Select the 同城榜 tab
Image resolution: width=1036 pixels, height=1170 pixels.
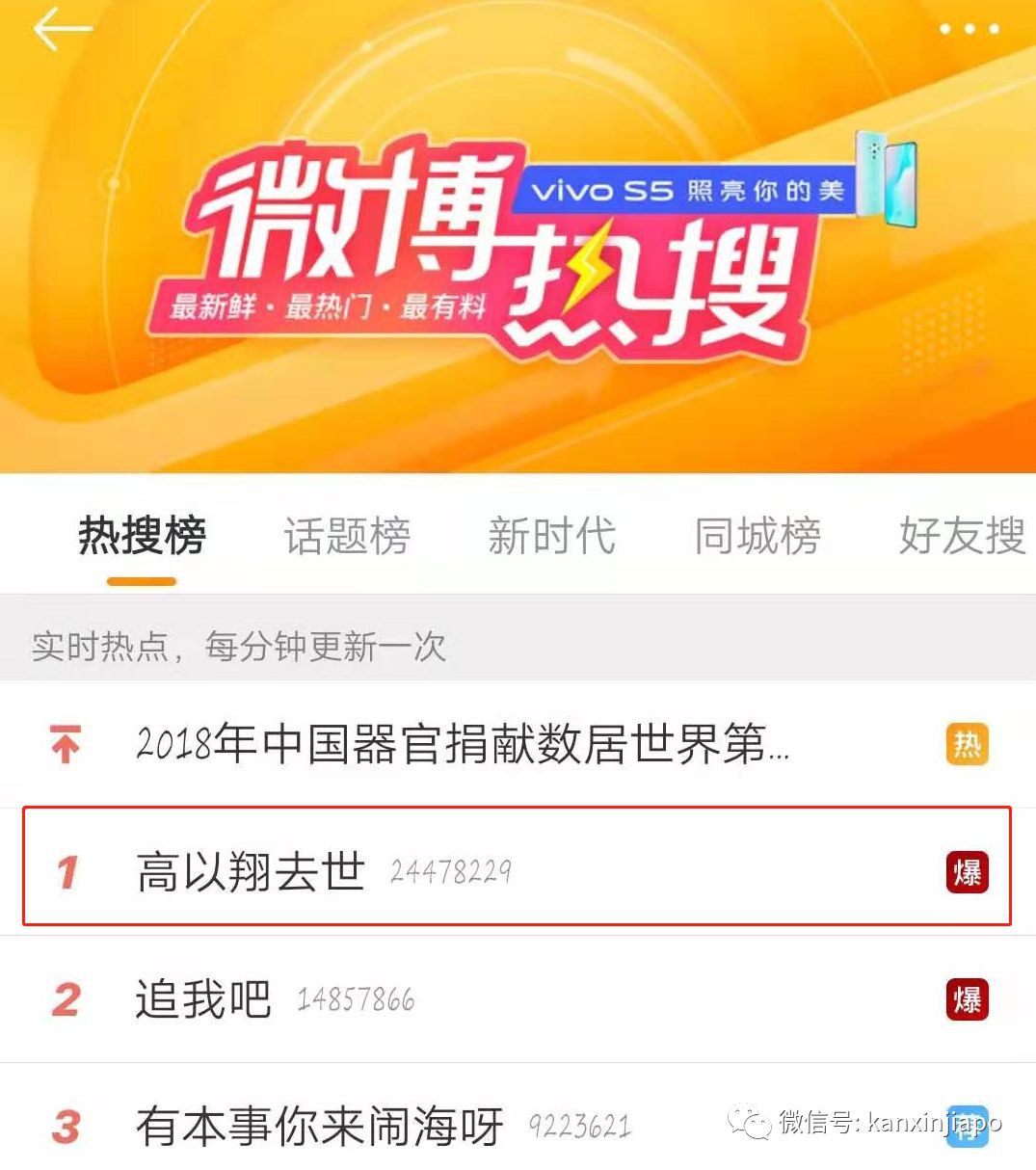click(x=757, y=537)
